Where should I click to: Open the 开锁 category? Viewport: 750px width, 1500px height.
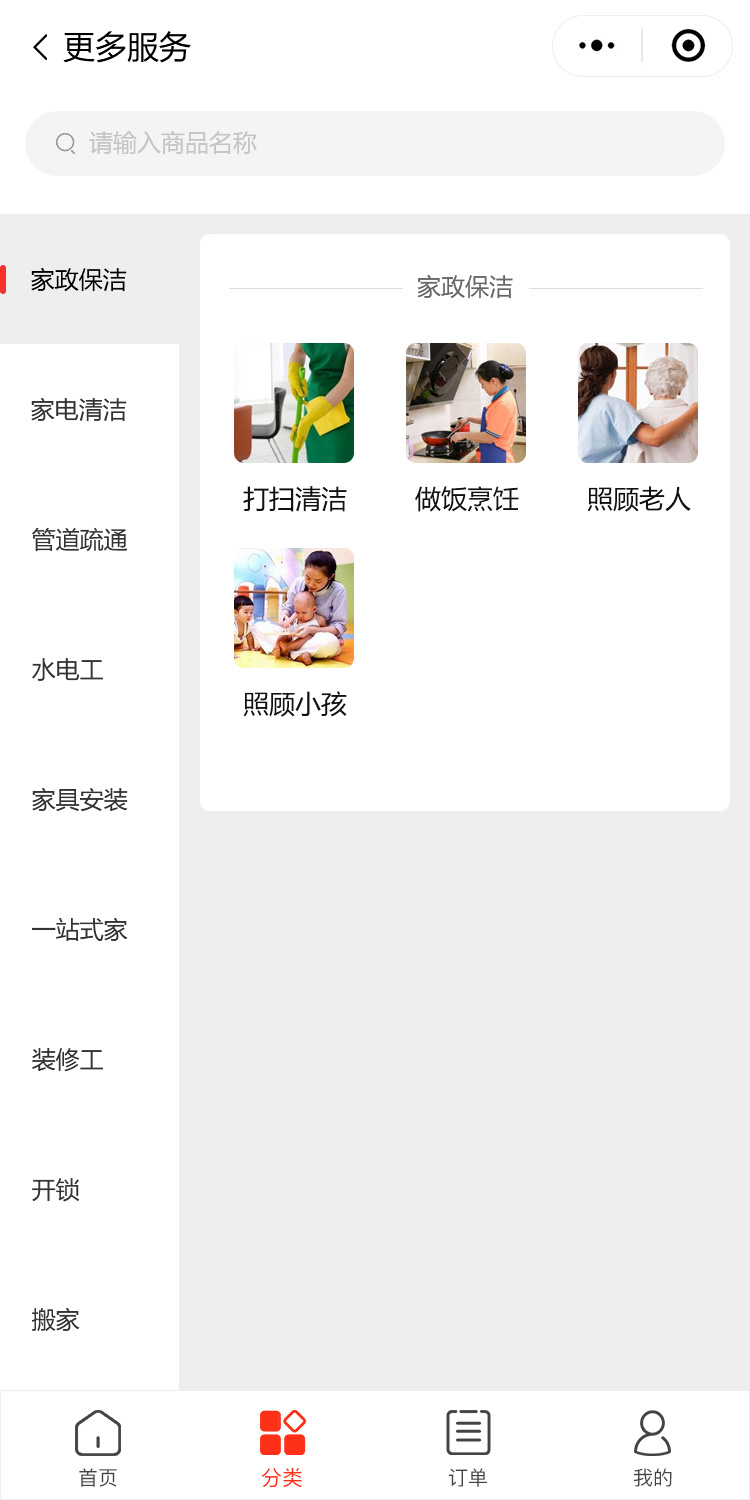pos(56,1190)
